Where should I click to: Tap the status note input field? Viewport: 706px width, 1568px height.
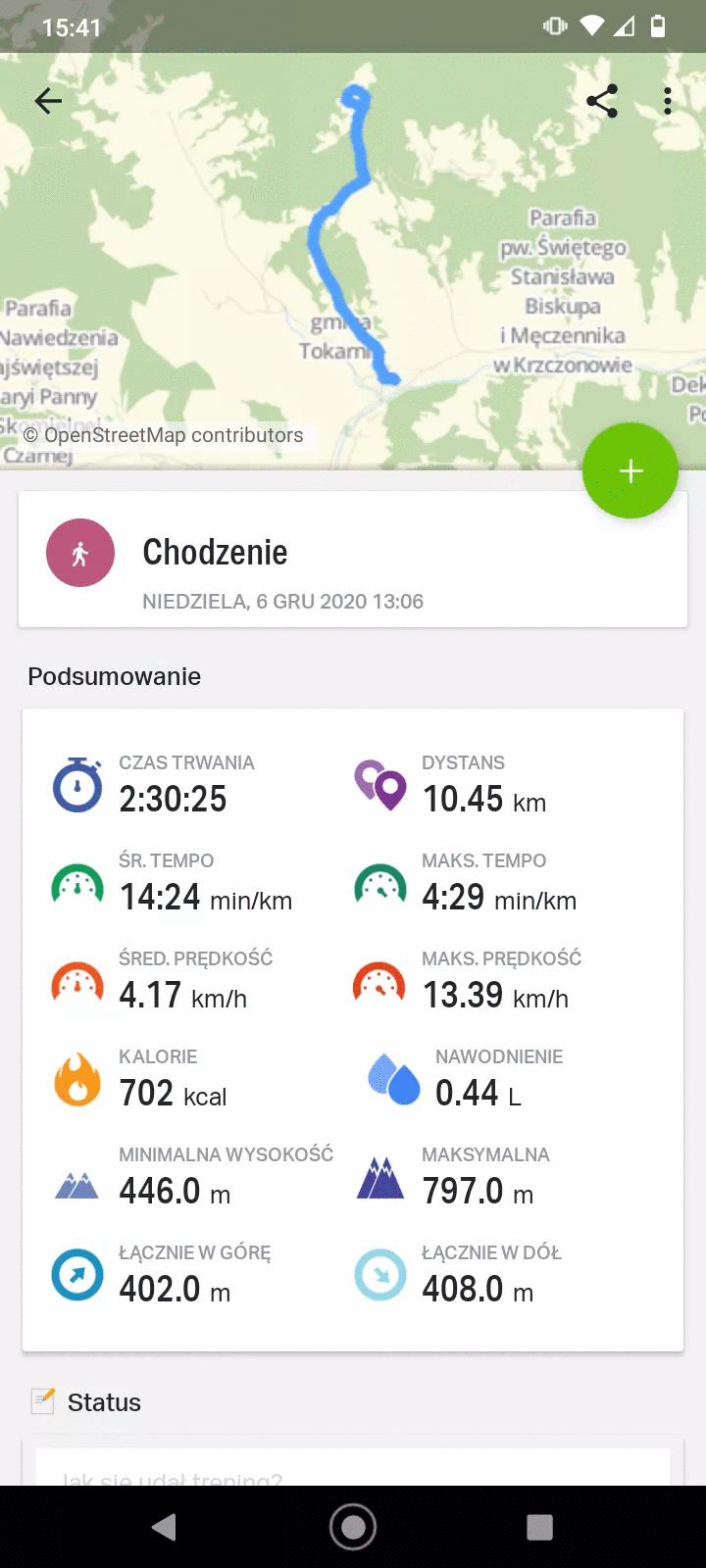point(352,1469)
